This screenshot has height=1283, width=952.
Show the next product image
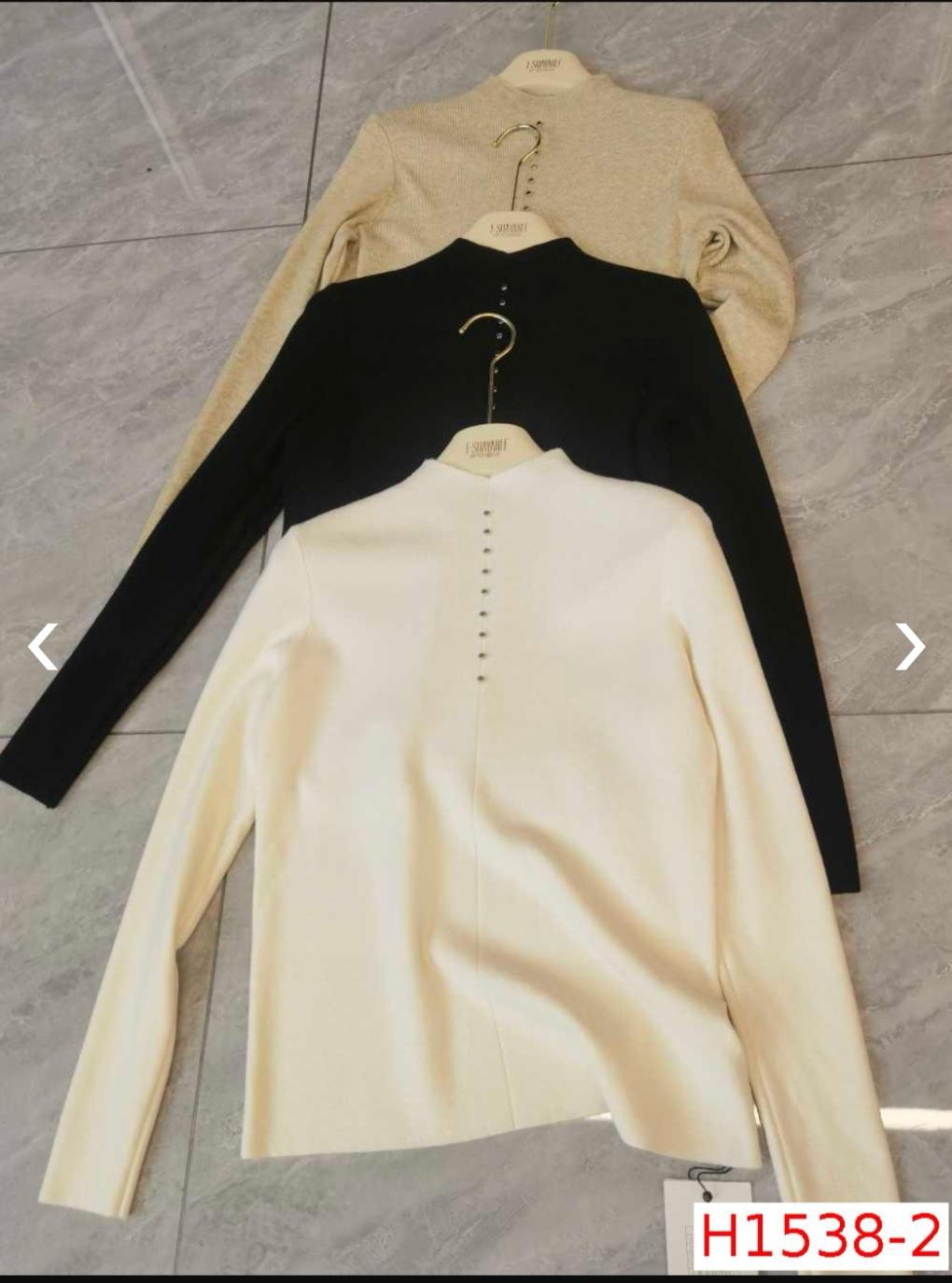click(909, 646)
